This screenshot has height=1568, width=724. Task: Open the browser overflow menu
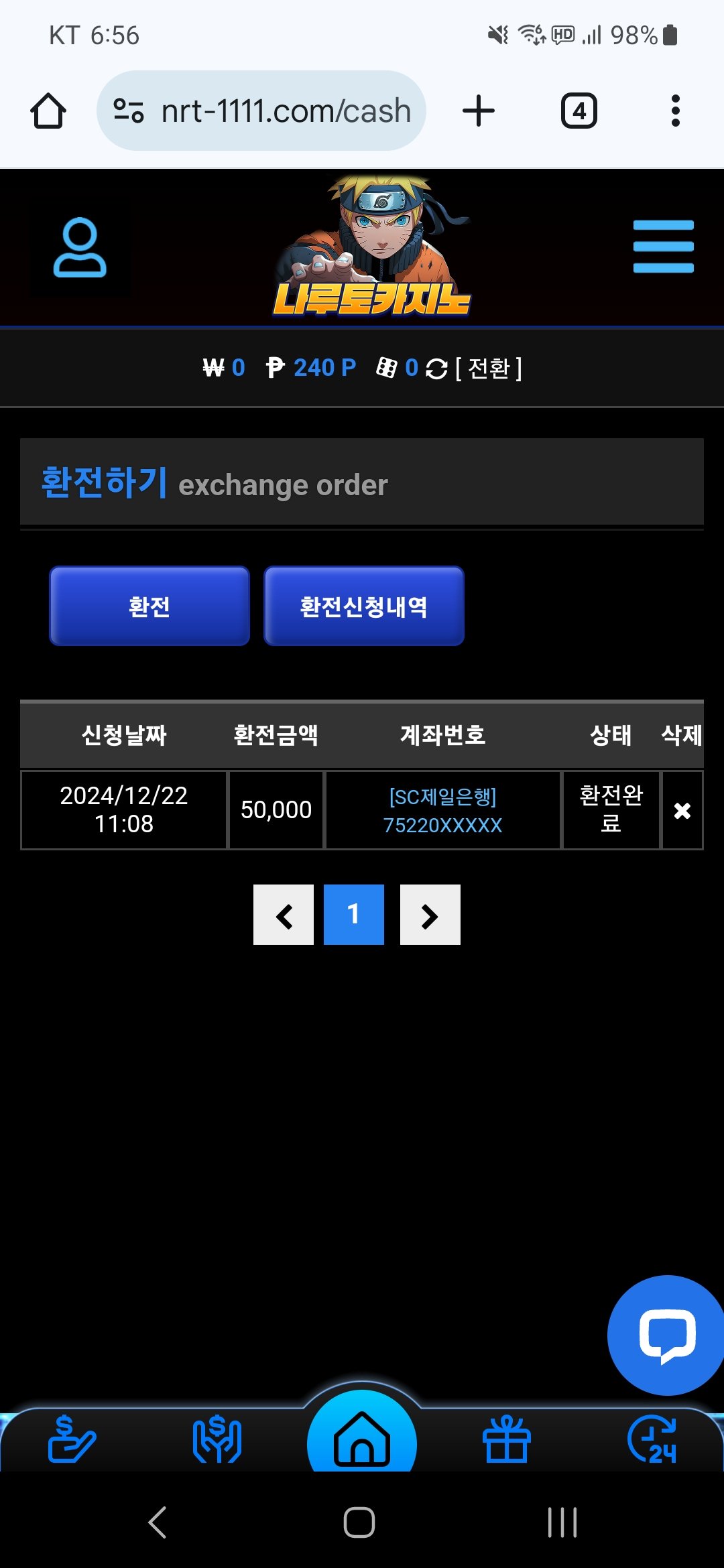coord(675,111)
